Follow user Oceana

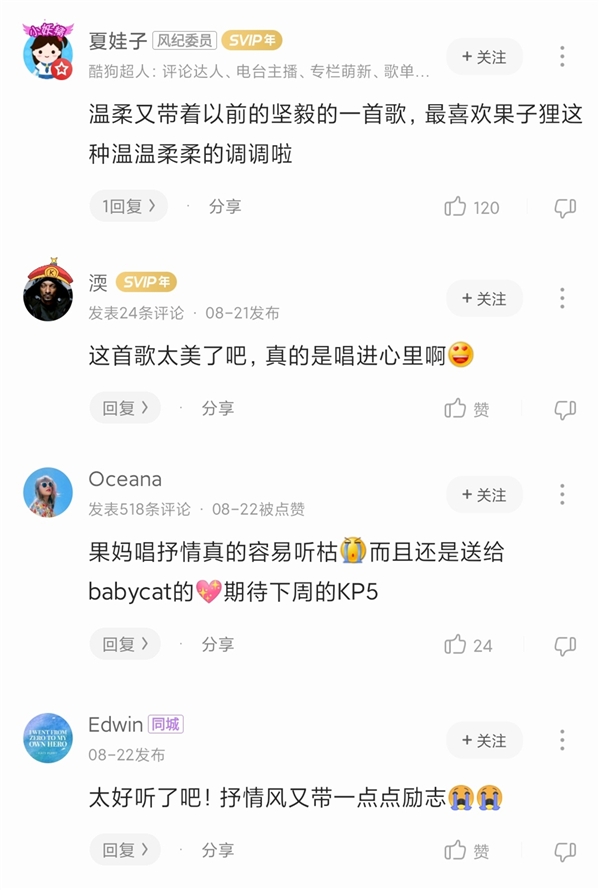tap(484, 495)
